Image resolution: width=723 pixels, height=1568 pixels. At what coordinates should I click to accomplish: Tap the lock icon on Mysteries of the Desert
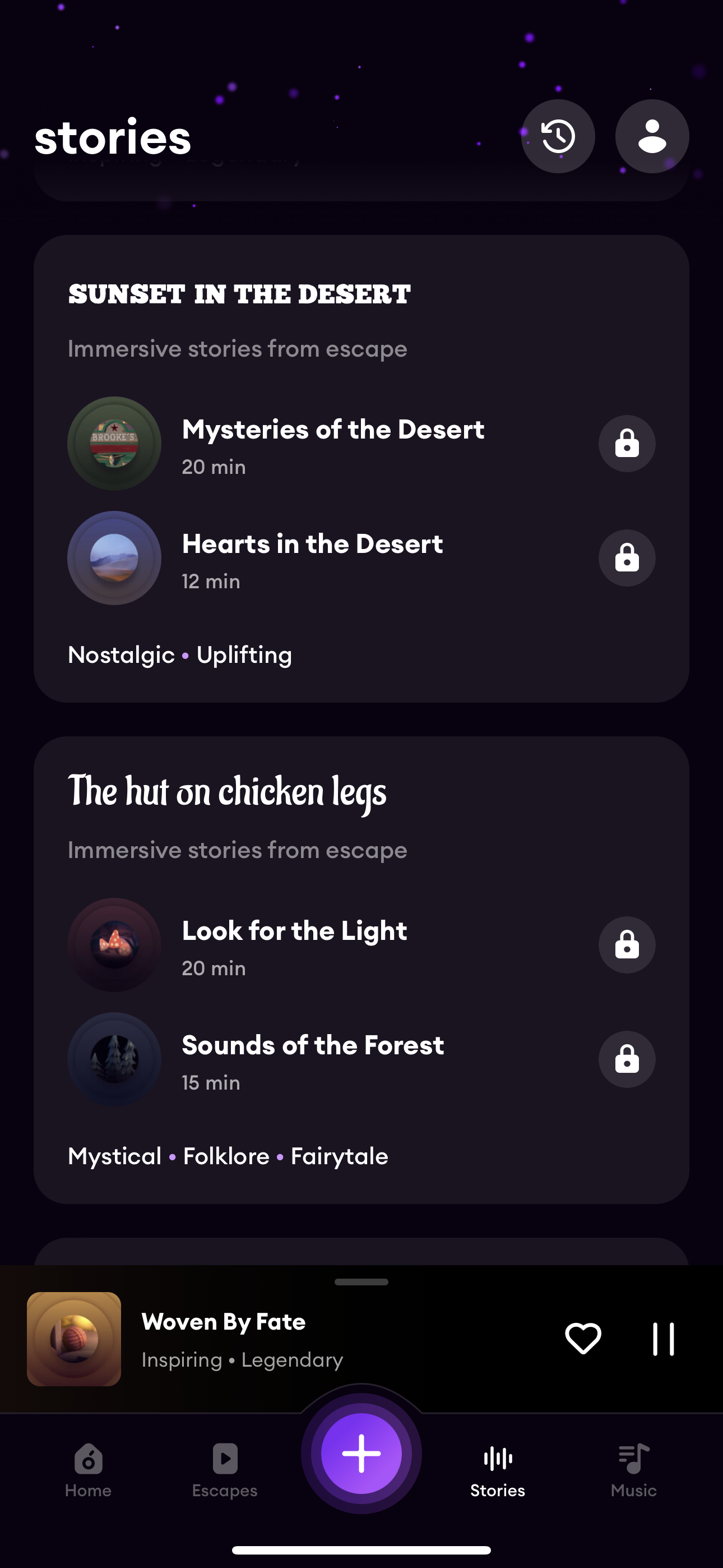click(x=627, y=444)
